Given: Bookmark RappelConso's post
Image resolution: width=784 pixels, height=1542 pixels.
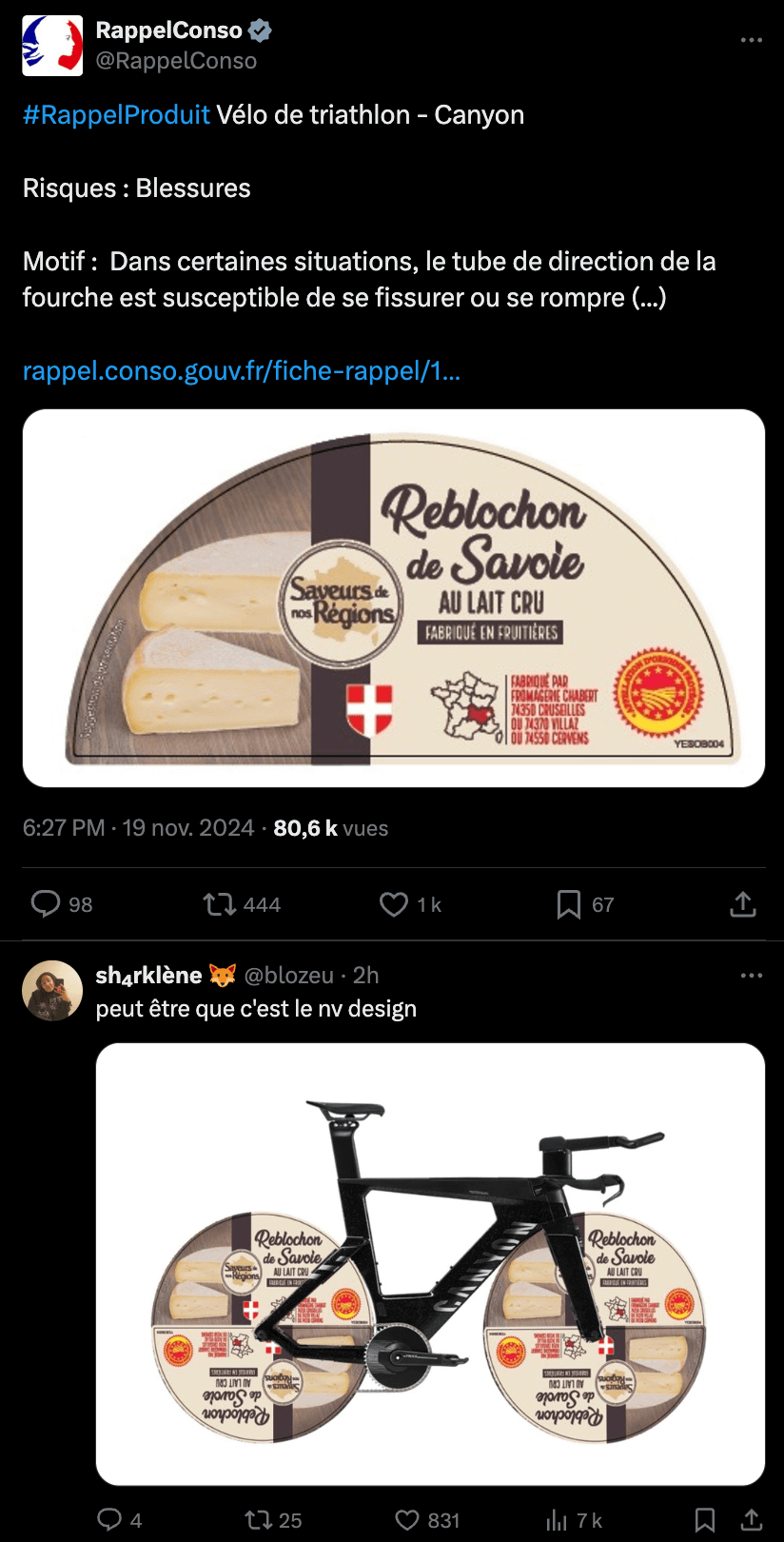Looking at the screenshot, I should point(568,903).
